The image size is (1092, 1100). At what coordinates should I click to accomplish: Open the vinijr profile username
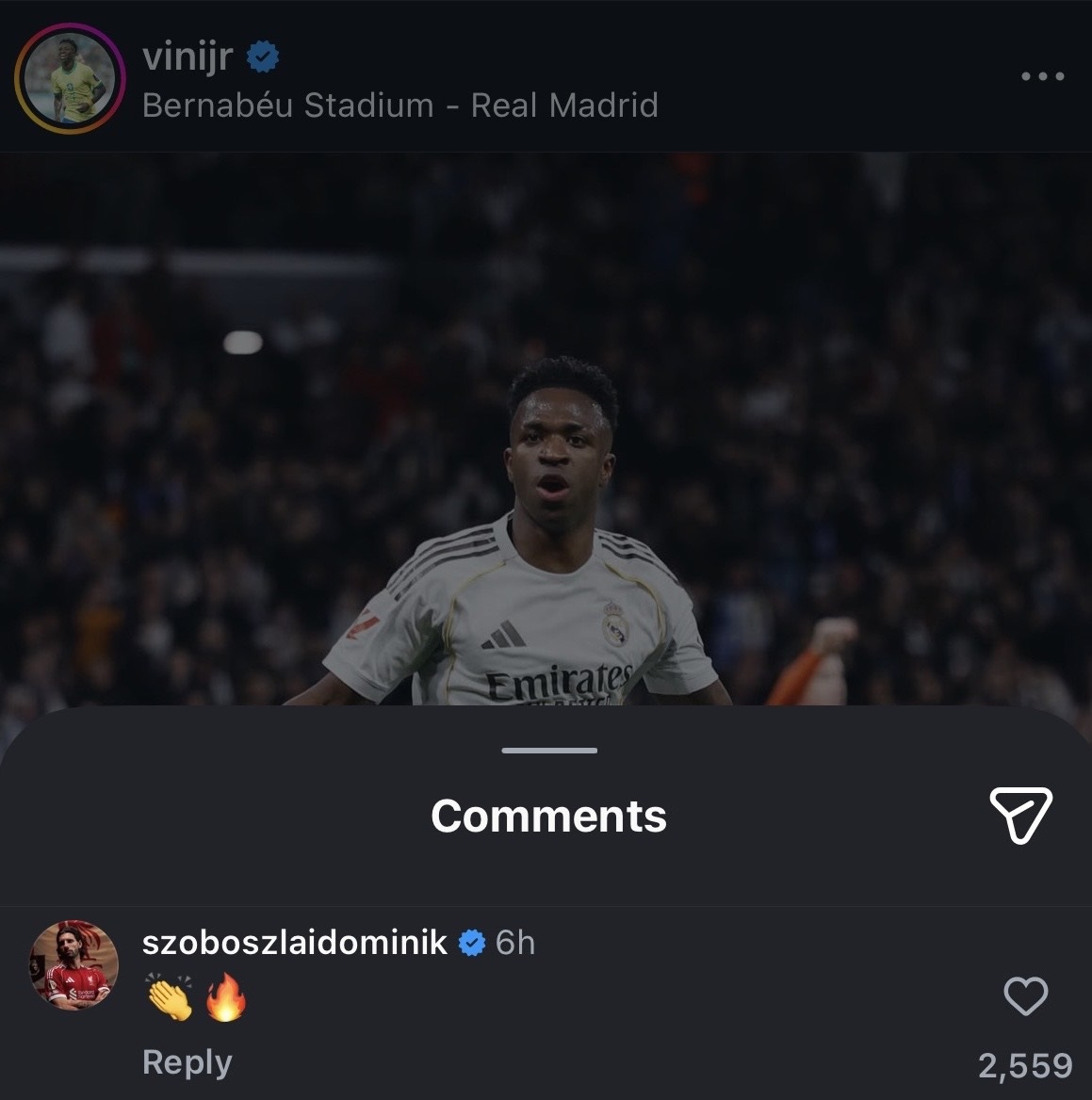pos(187,57)
